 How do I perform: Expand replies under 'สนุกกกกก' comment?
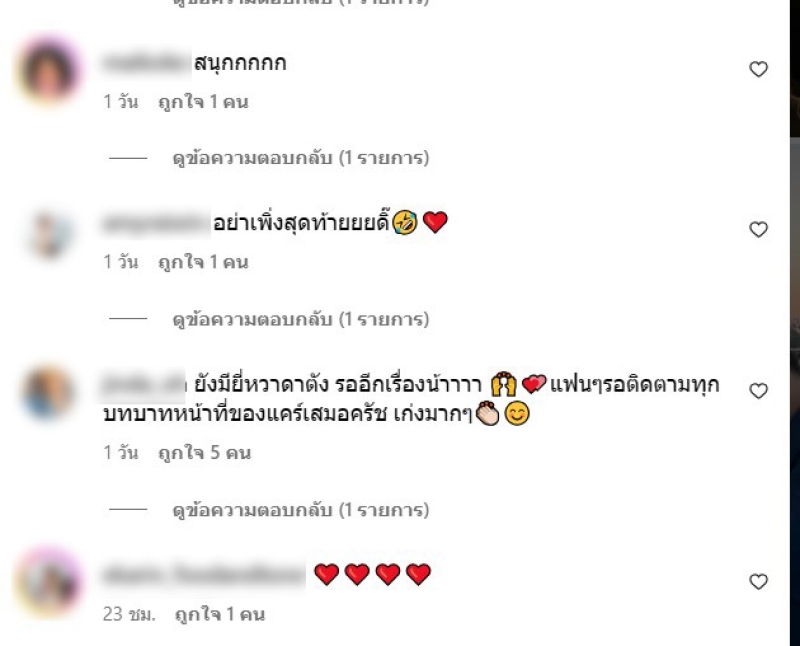tap(300, 158)
